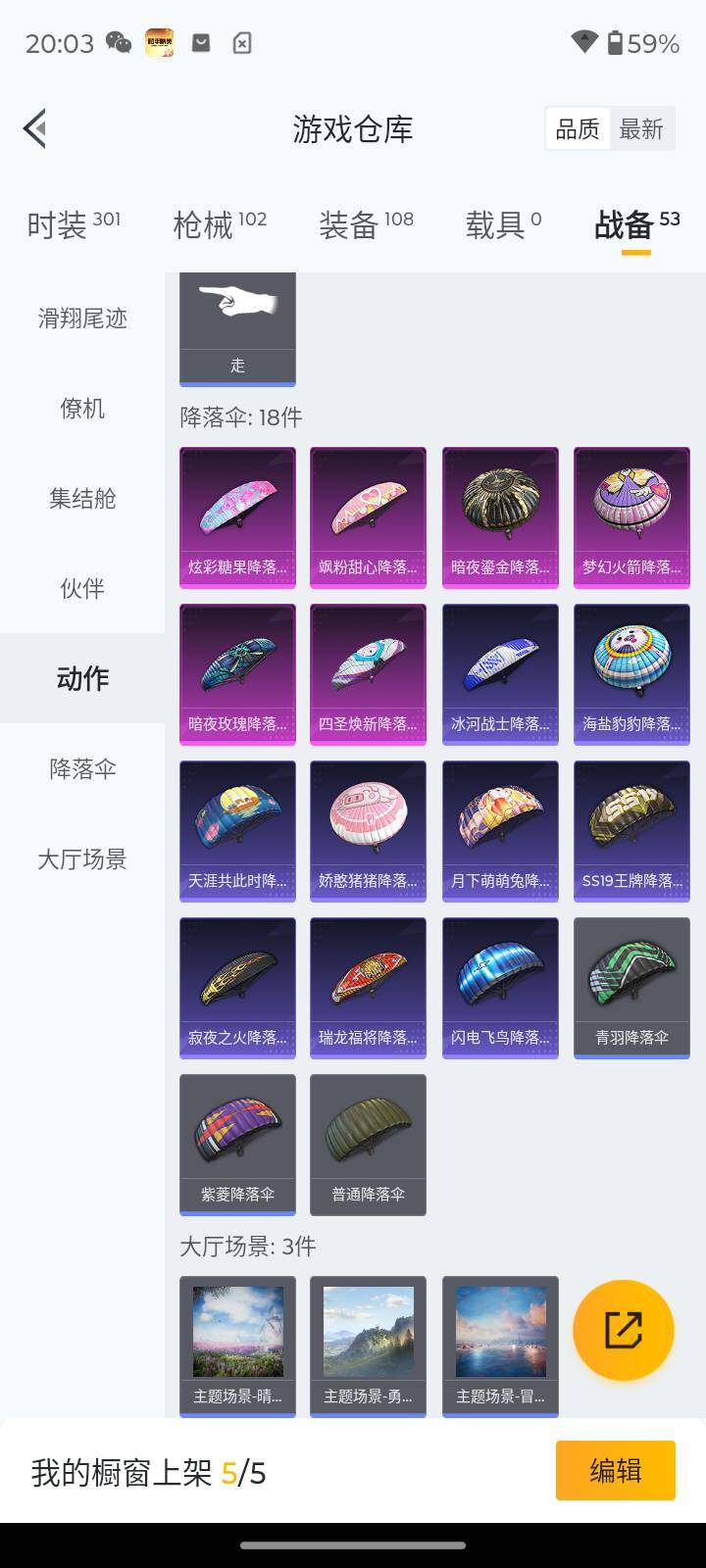Jump to 滑翔尾迹 in the sidebar

[82, 318]
